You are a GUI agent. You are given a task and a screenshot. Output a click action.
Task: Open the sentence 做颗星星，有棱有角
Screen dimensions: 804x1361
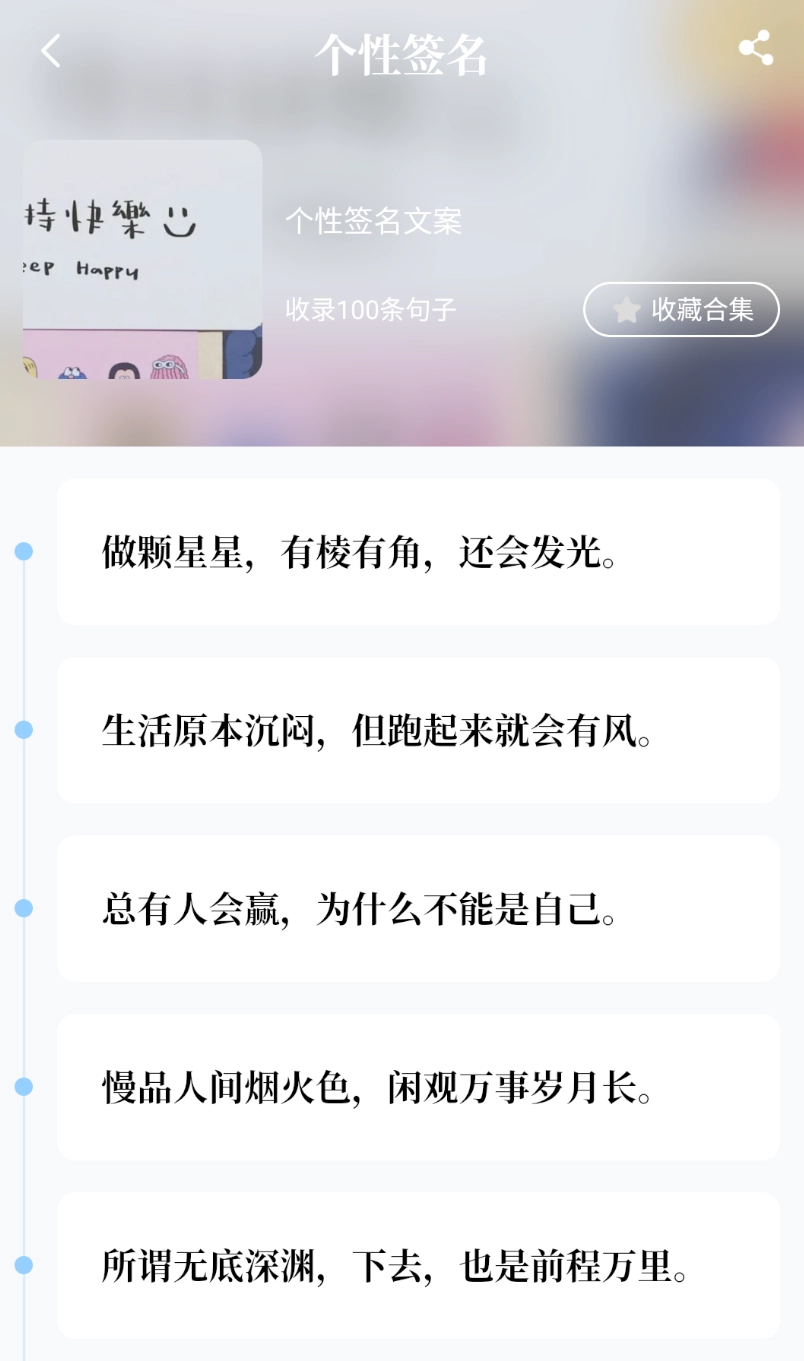(x=418, y=552)
